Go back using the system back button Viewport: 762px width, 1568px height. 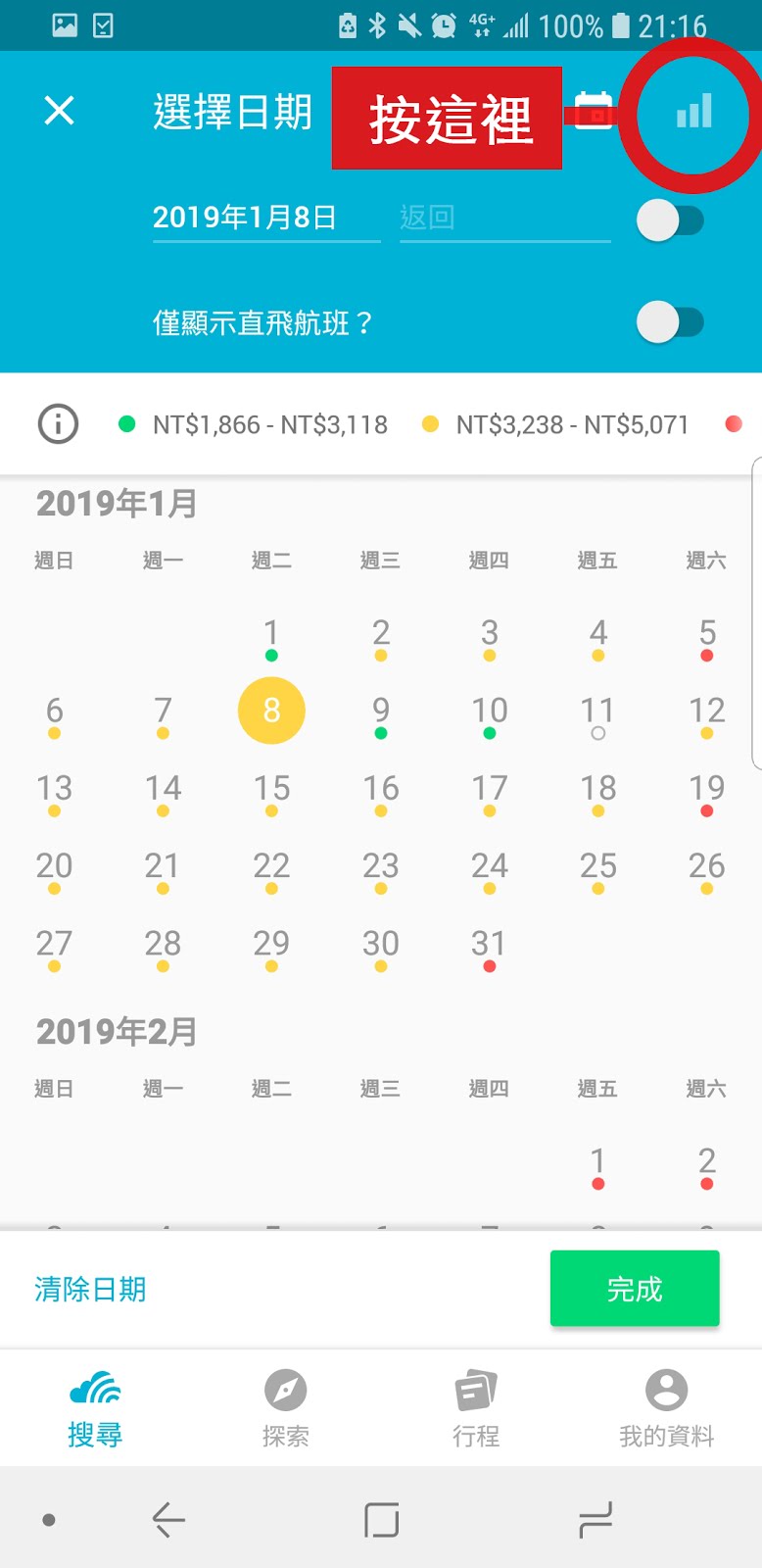pos(168,1520)
